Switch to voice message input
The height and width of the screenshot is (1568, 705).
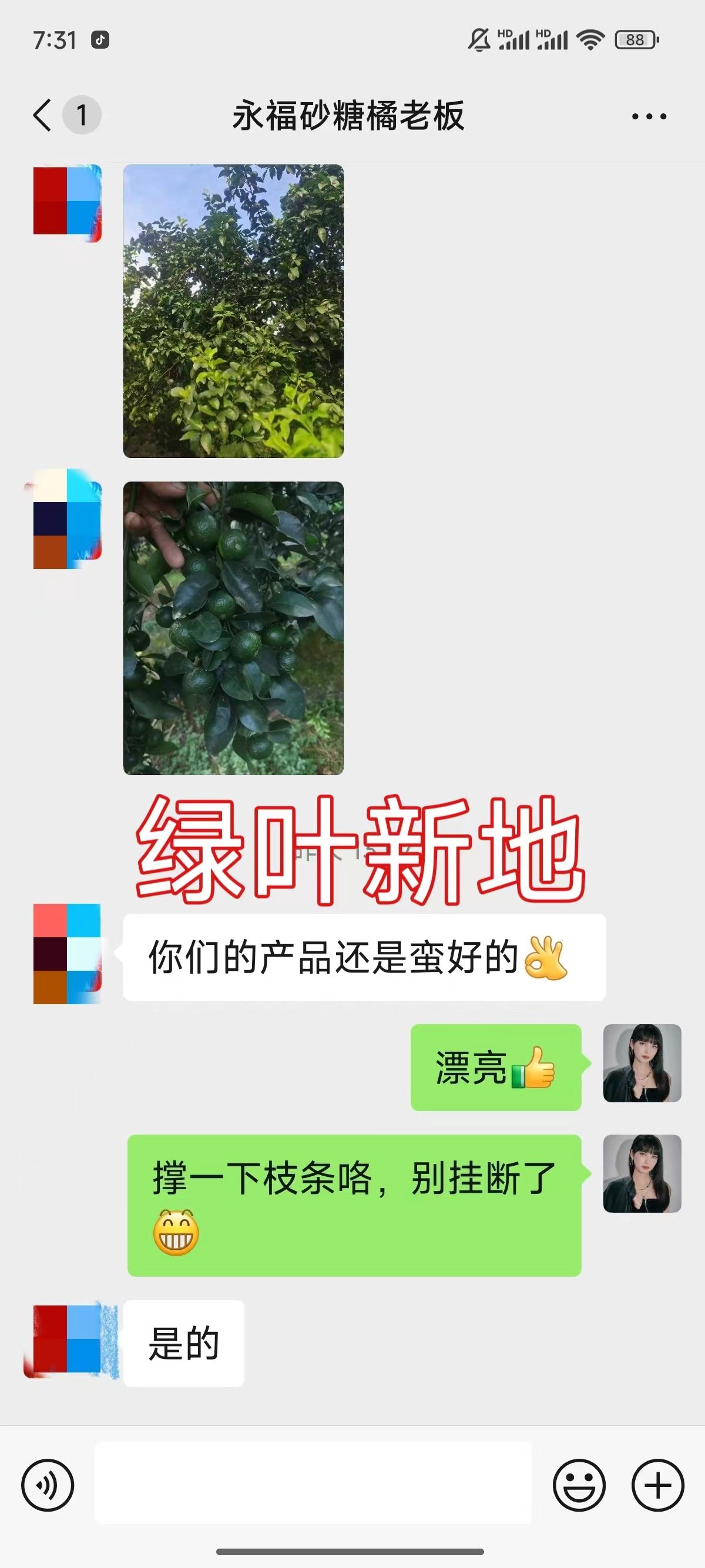coord(48,1485)
